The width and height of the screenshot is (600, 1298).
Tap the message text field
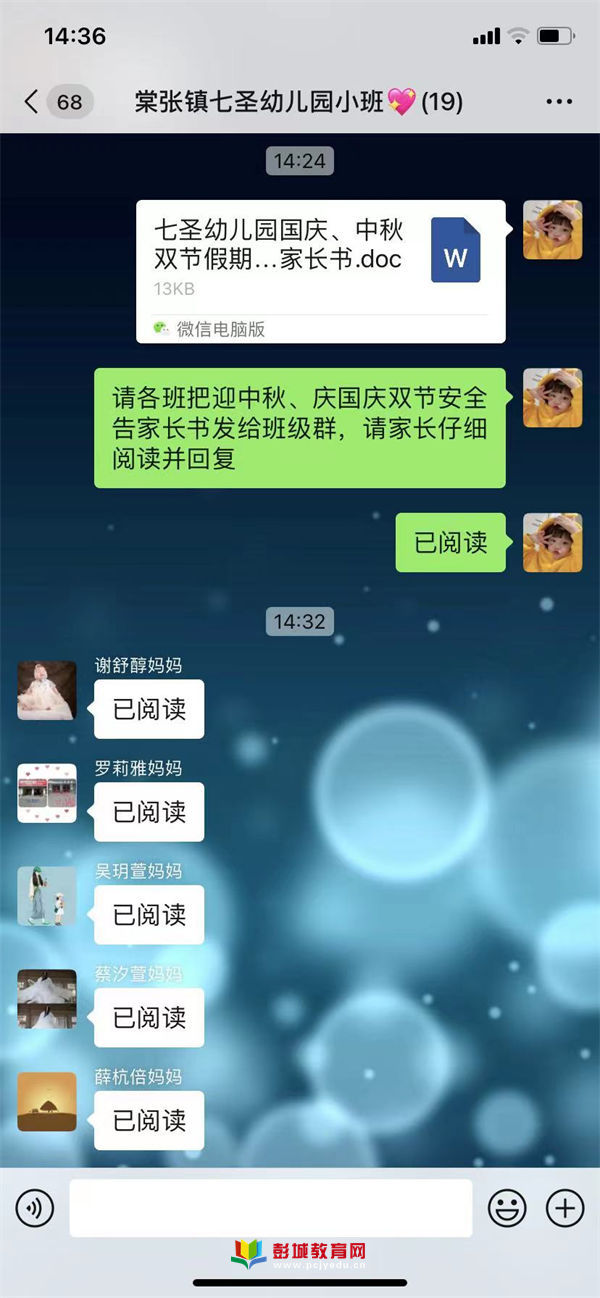click(270, 1208)
